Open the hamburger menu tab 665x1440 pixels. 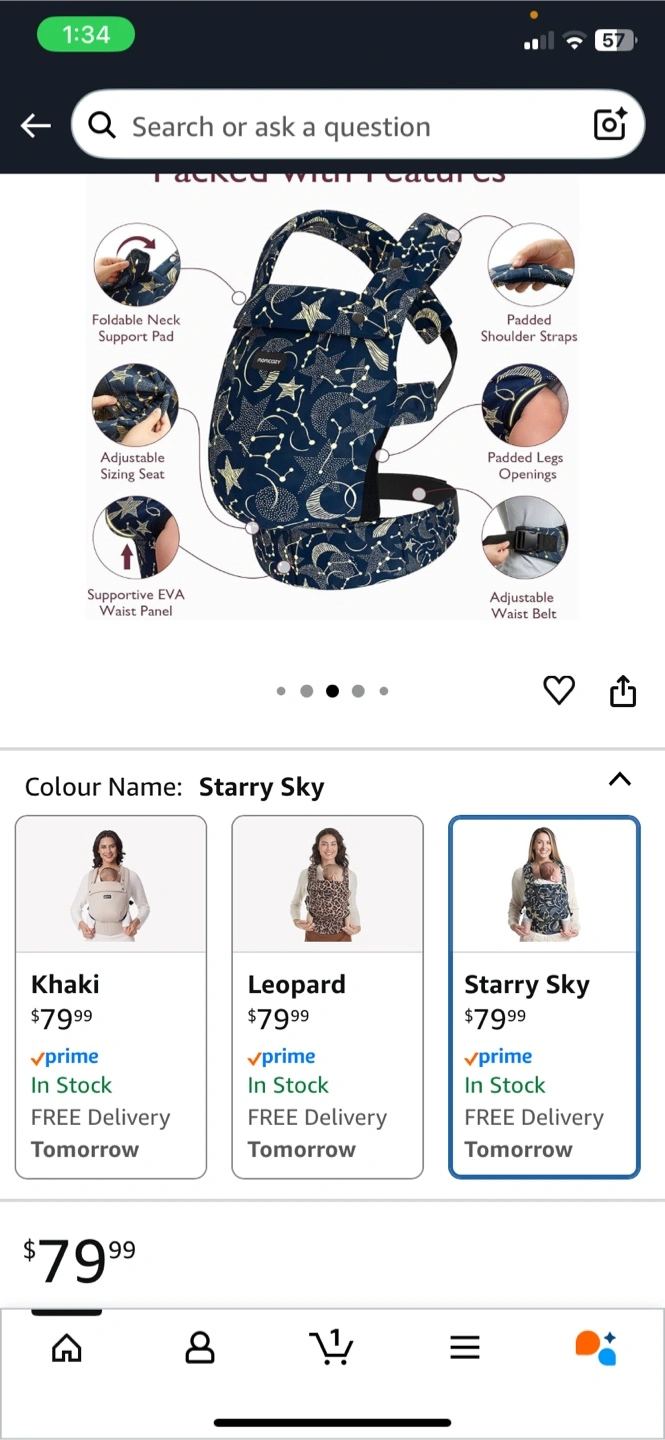[465, 1347]
